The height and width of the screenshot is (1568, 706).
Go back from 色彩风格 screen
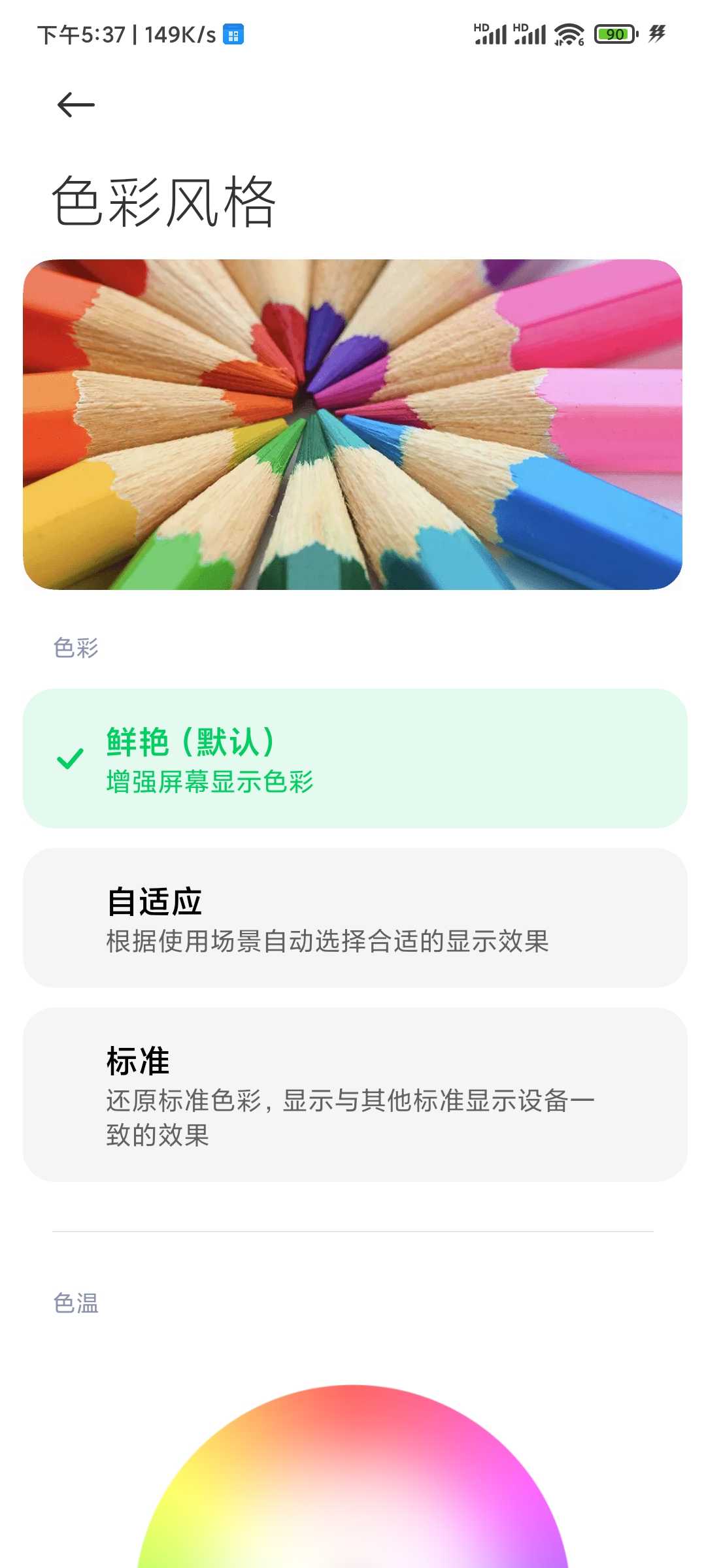point(76,105)
